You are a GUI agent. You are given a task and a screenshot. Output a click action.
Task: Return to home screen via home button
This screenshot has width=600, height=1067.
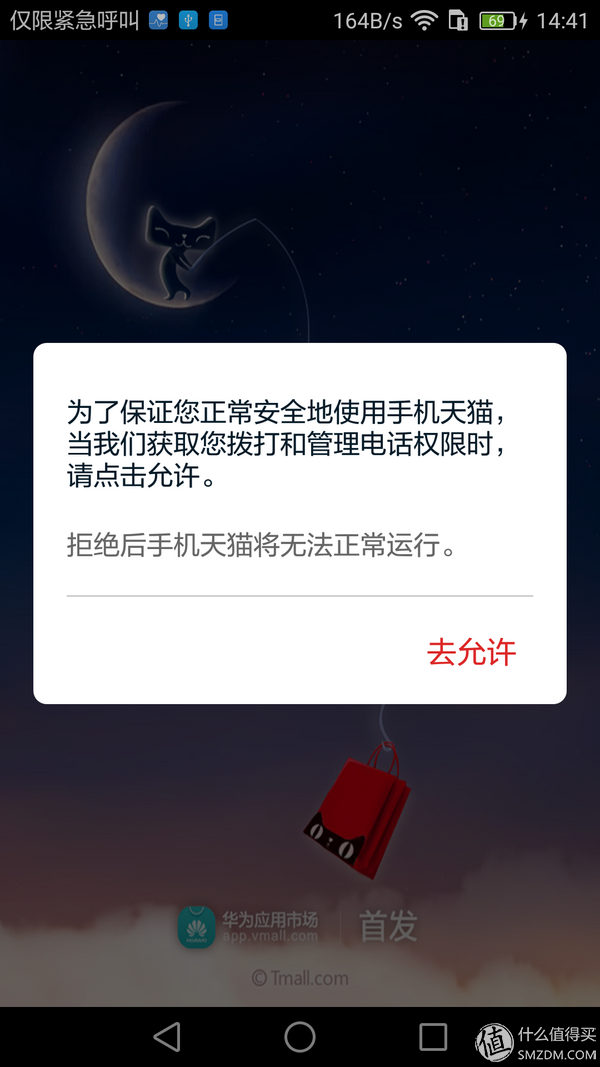[300, 1036]
